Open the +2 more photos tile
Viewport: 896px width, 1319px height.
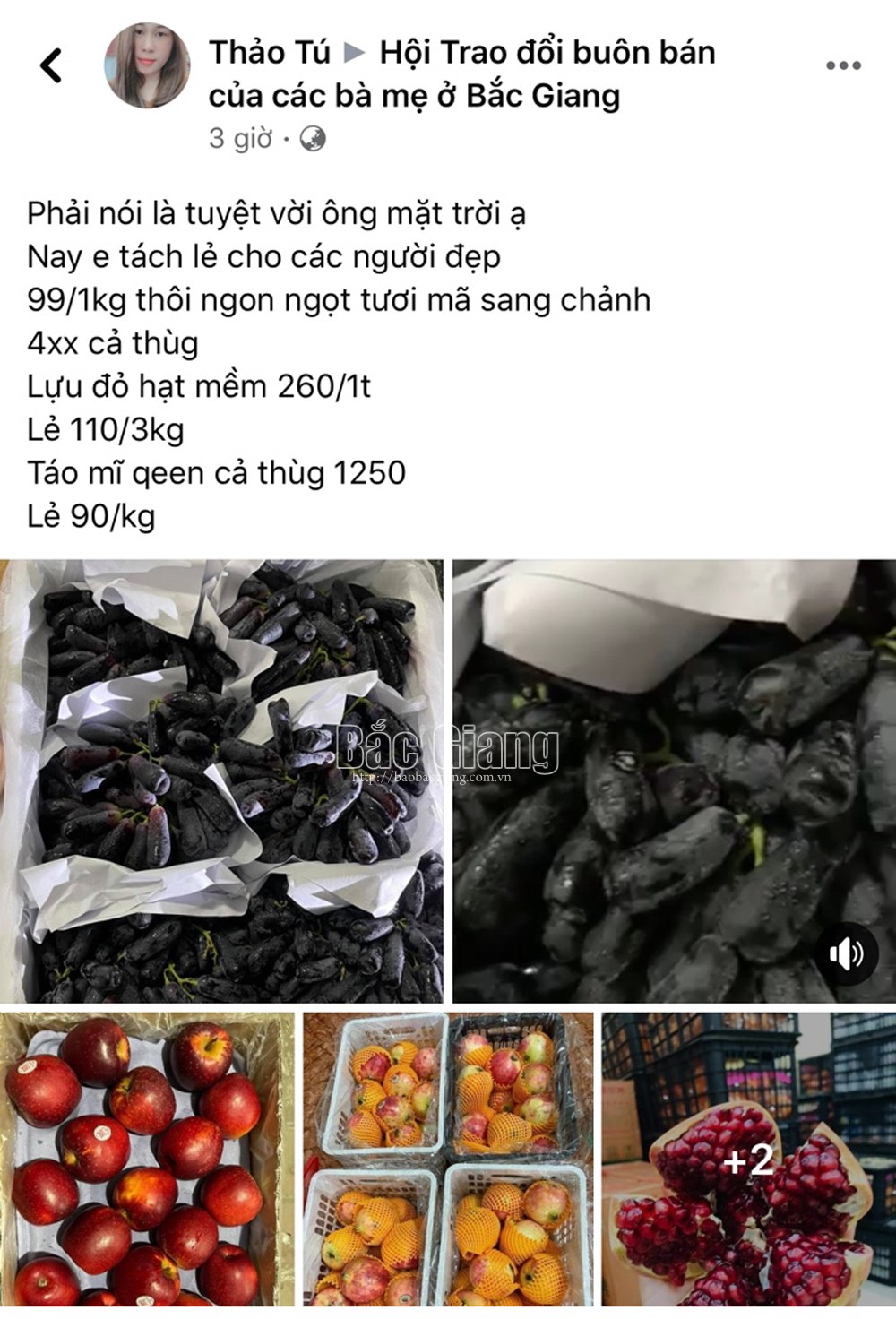[x=748, y=1159]
